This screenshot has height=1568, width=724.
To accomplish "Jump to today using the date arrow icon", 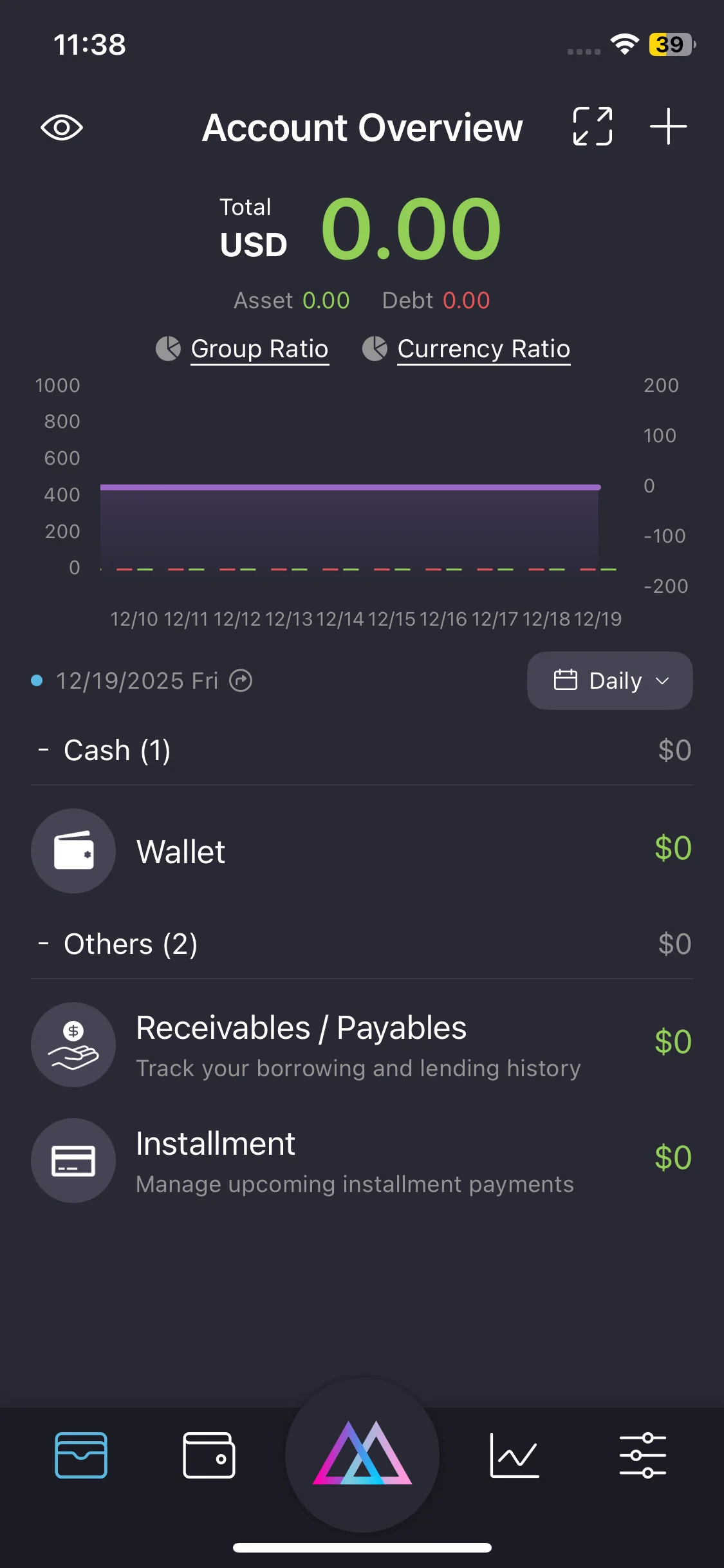I will [x=241, y=680].
